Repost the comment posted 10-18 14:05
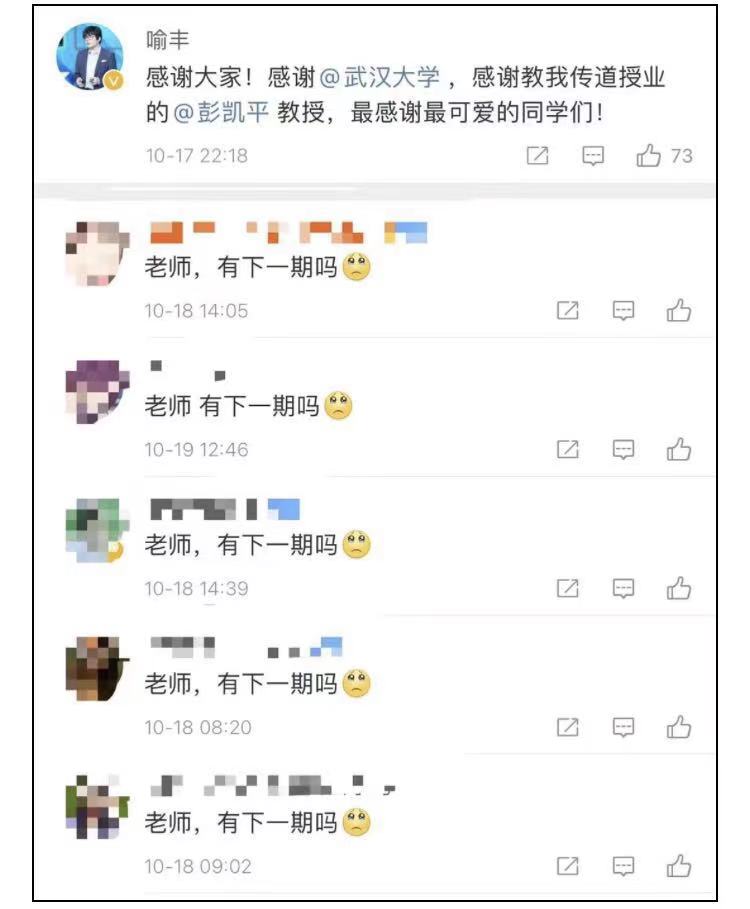The width and height of the screenshot is (750, 909). (x=567, y=311)
